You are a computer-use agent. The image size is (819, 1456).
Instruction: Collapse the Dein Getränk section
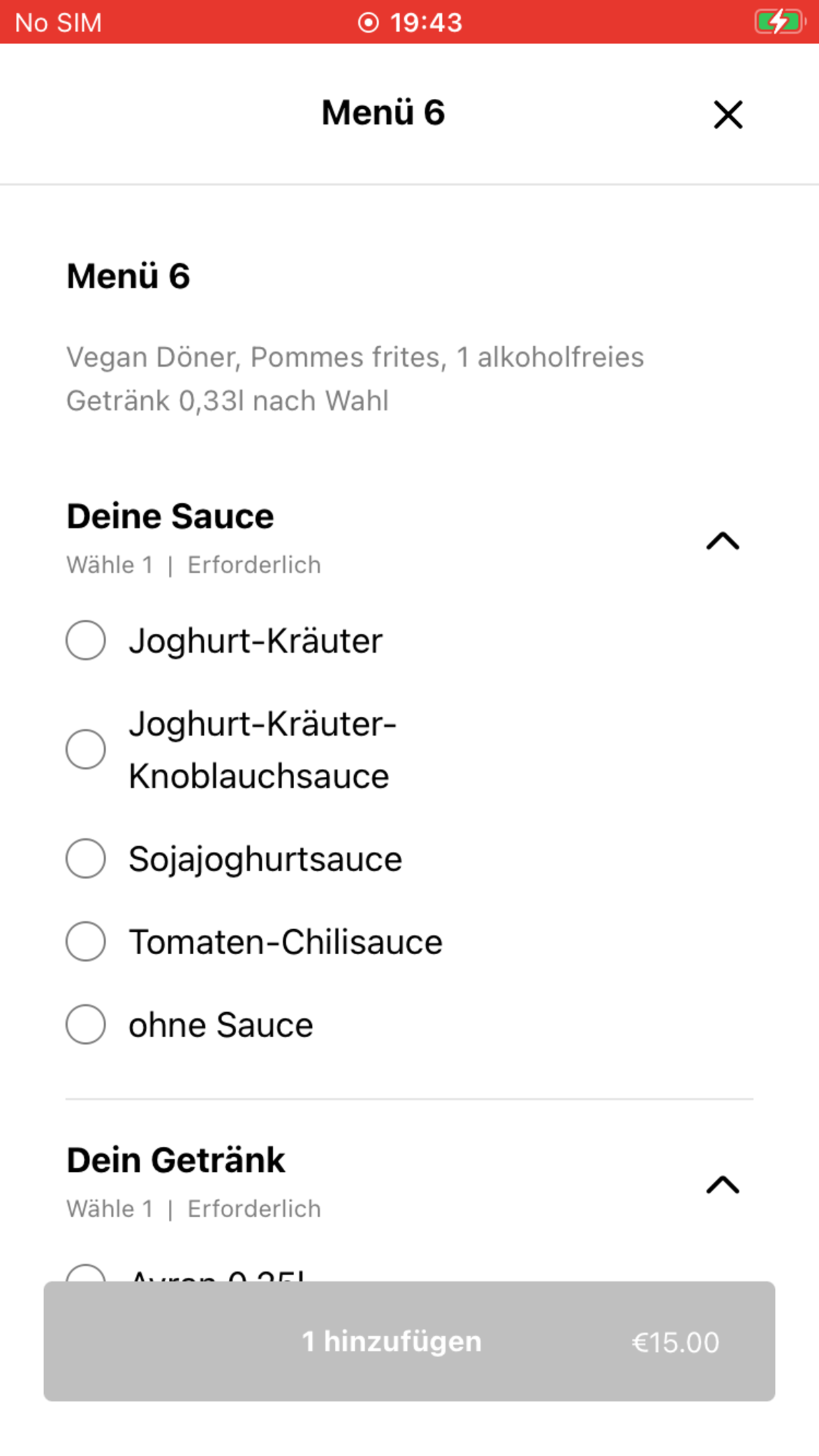(723, 1185)
